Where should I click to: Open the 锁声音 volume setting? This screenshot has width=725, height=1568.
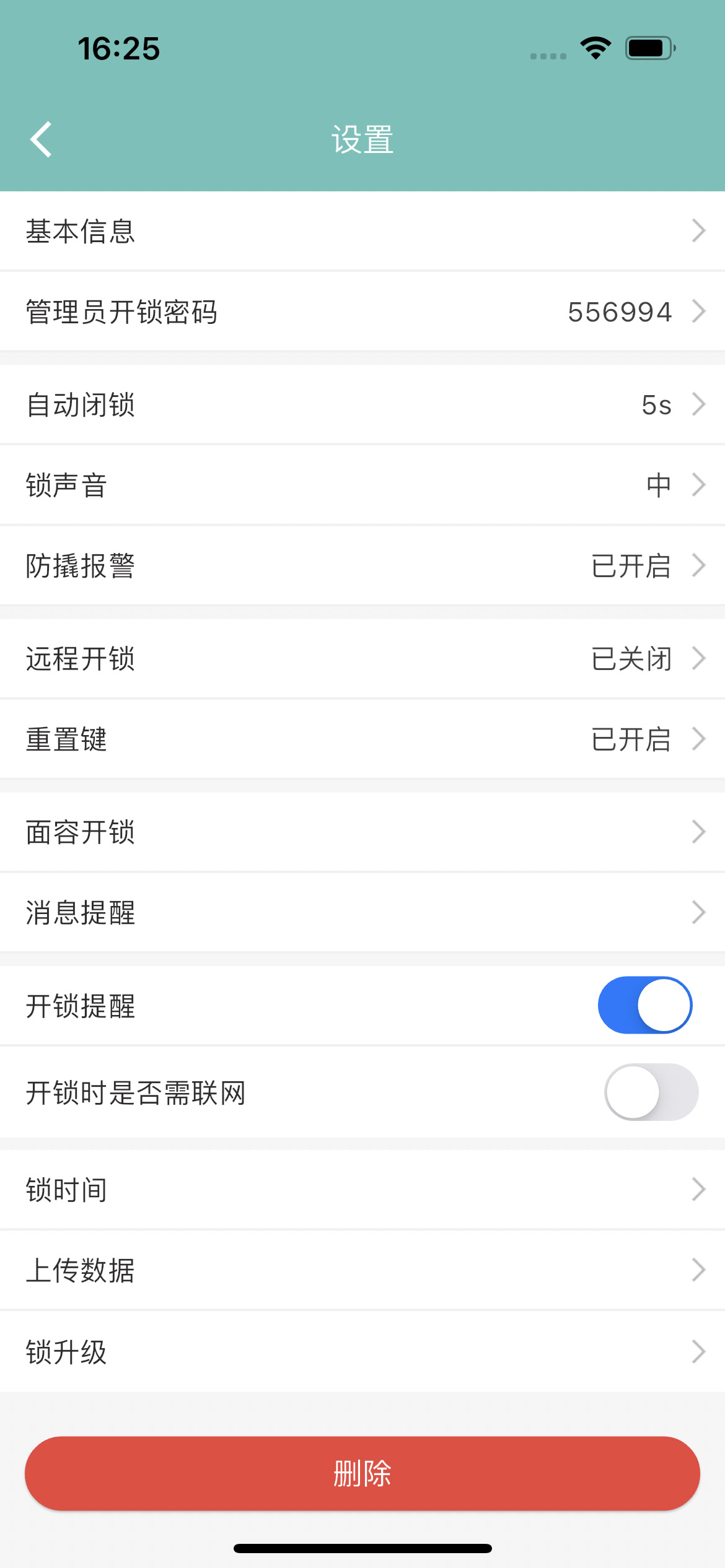click(362, 484)
